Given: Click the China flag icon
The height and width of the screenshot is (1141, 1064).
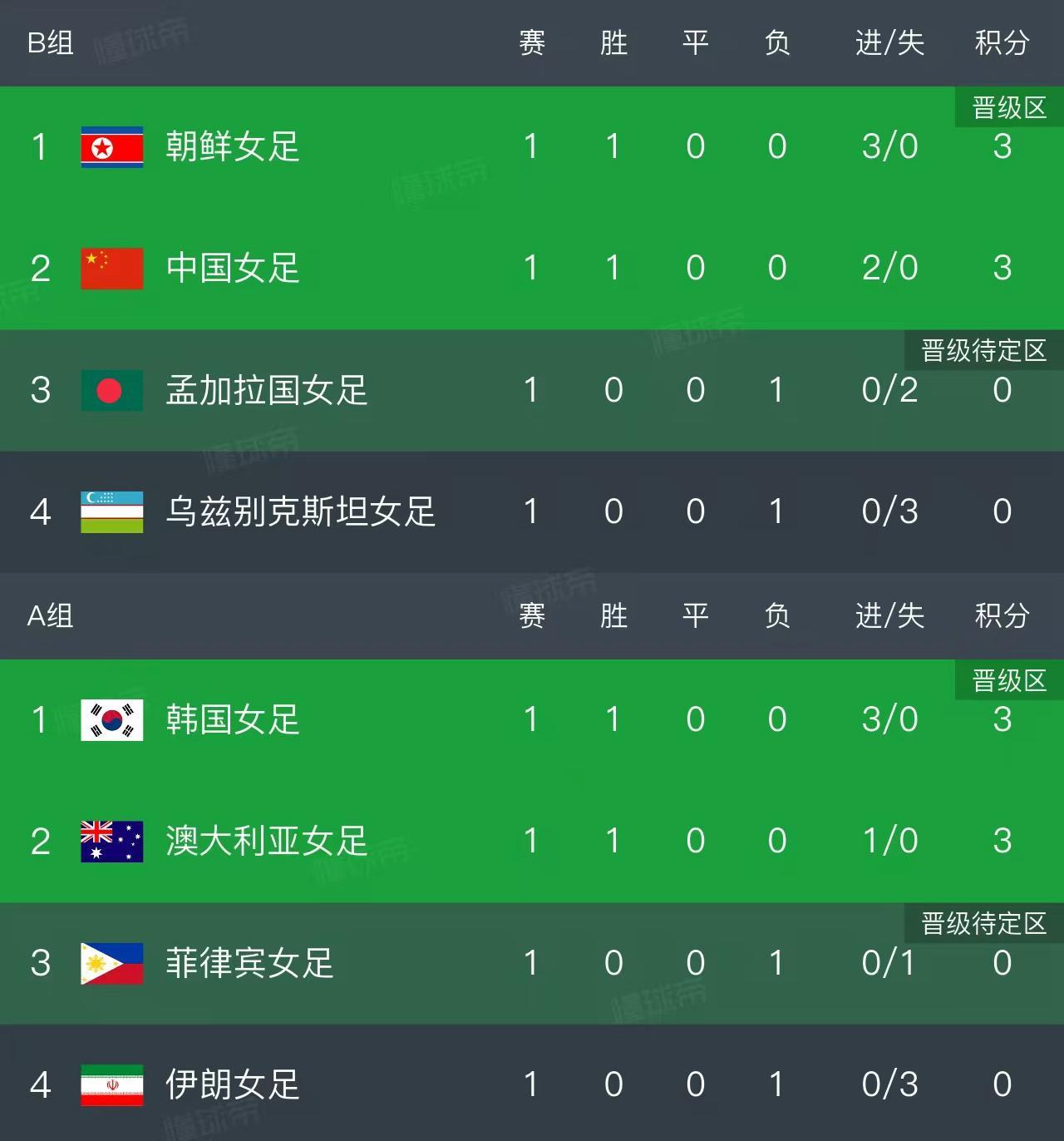Looking at the screenshot, I should (112, 268).
